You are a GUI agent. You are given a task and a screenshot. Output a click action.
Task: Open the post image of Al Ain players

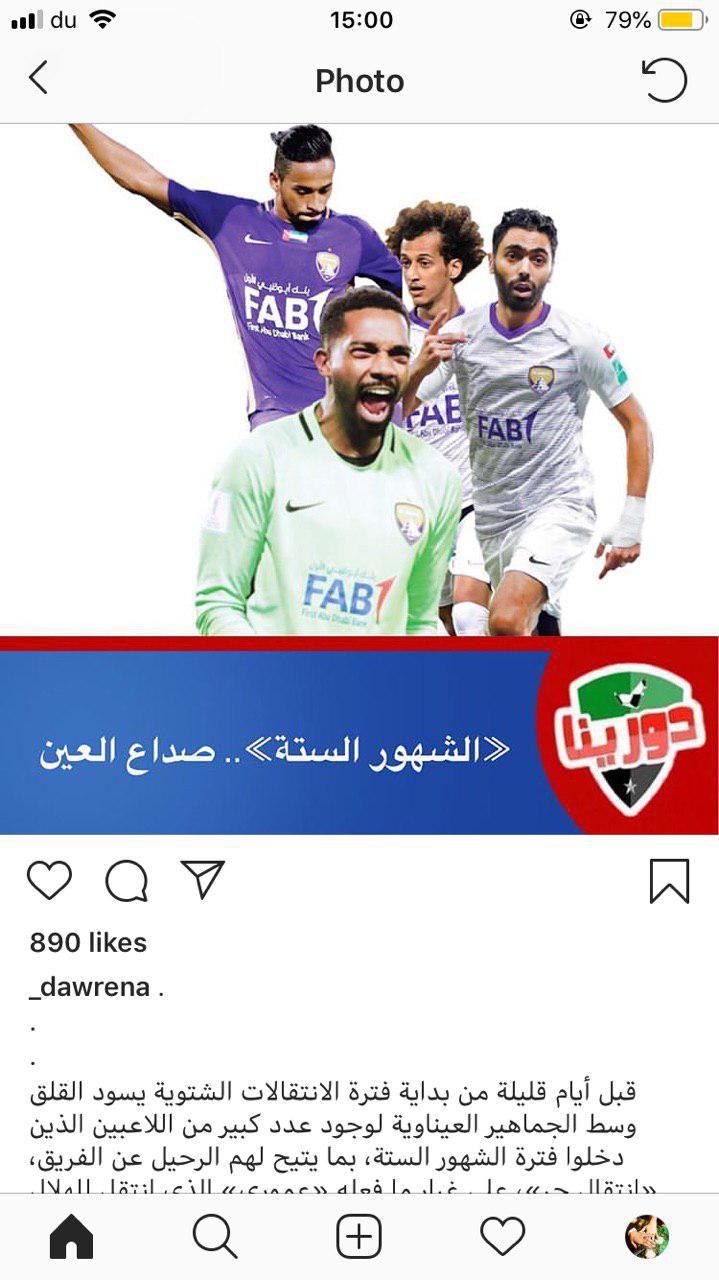point(359,478)
